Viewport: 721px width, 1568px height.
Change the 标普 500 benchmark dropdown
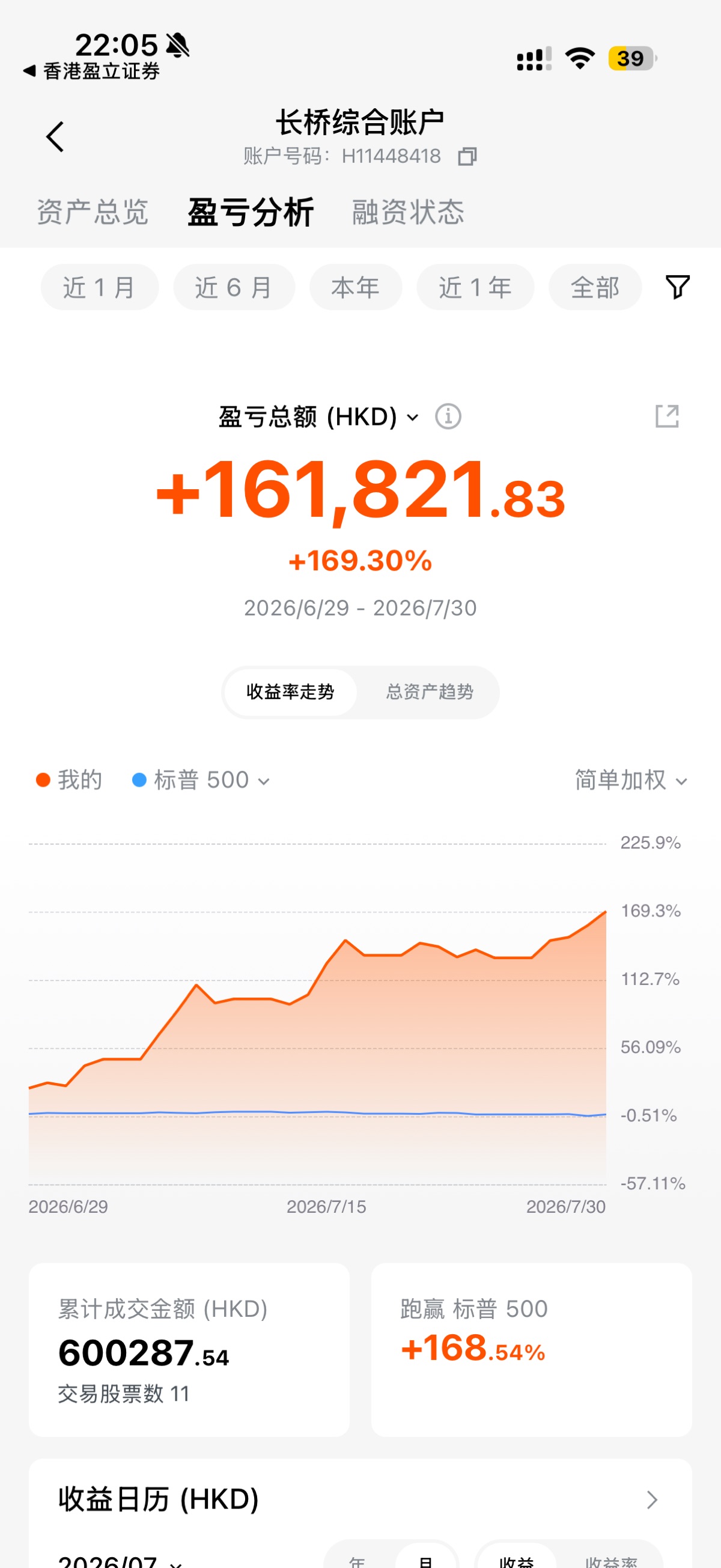pyautogui.click(x=201, y=780)
